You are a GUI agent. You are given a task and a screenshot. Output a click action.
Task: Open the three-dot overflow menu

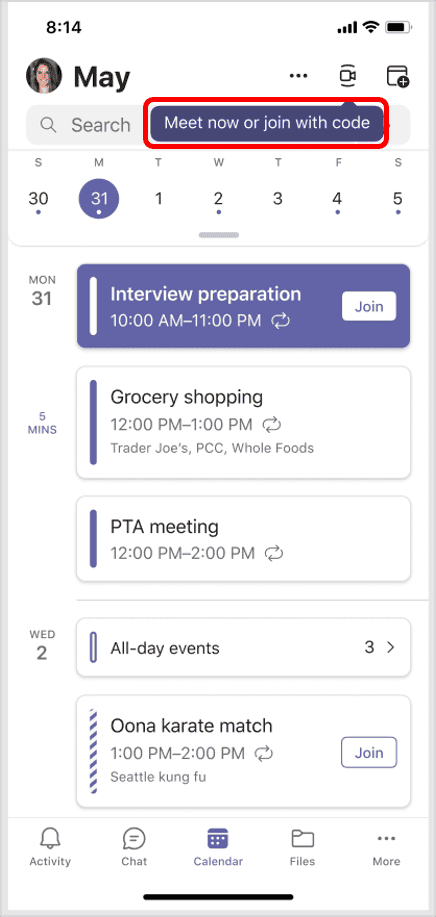coord(299,75)
